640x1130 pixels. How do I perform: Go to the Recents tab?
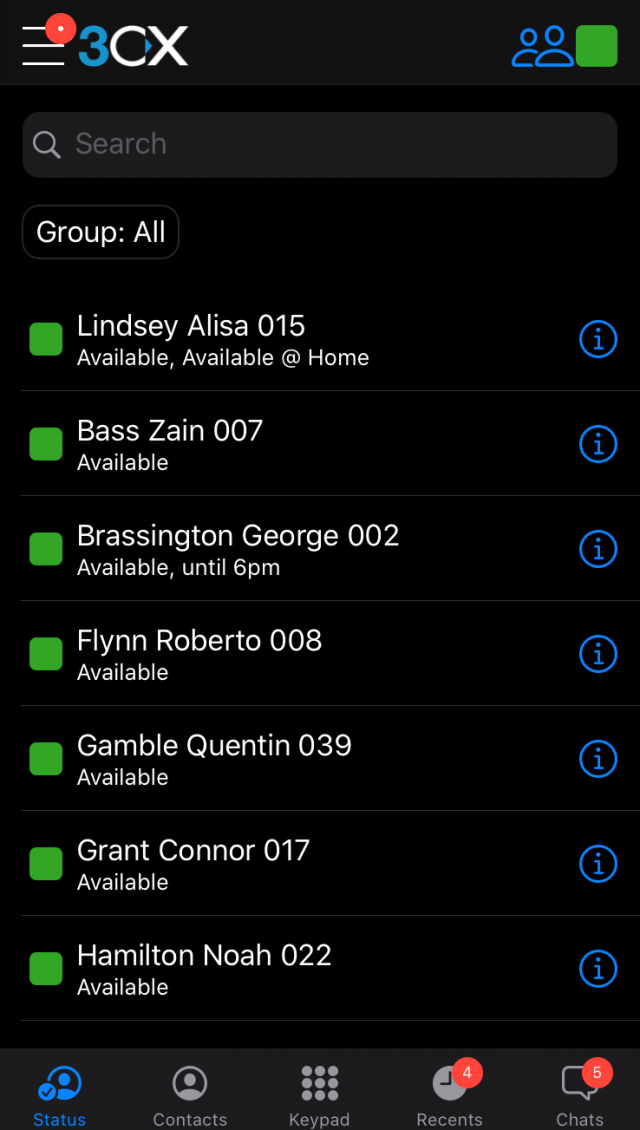click(x=450, y=1095)
